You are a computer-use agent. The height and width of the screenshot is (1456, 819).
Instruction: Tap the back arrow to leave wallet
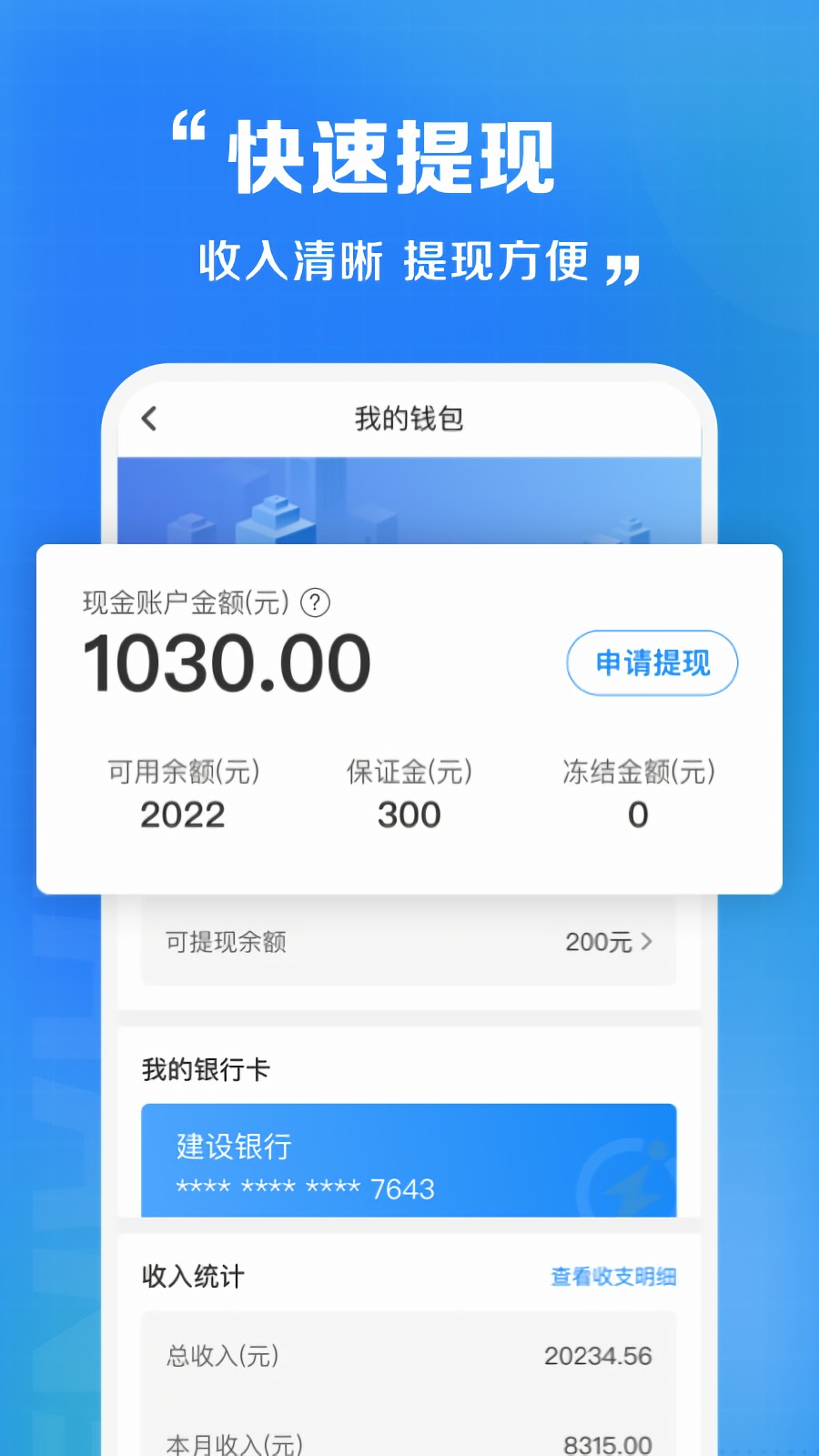148,420
